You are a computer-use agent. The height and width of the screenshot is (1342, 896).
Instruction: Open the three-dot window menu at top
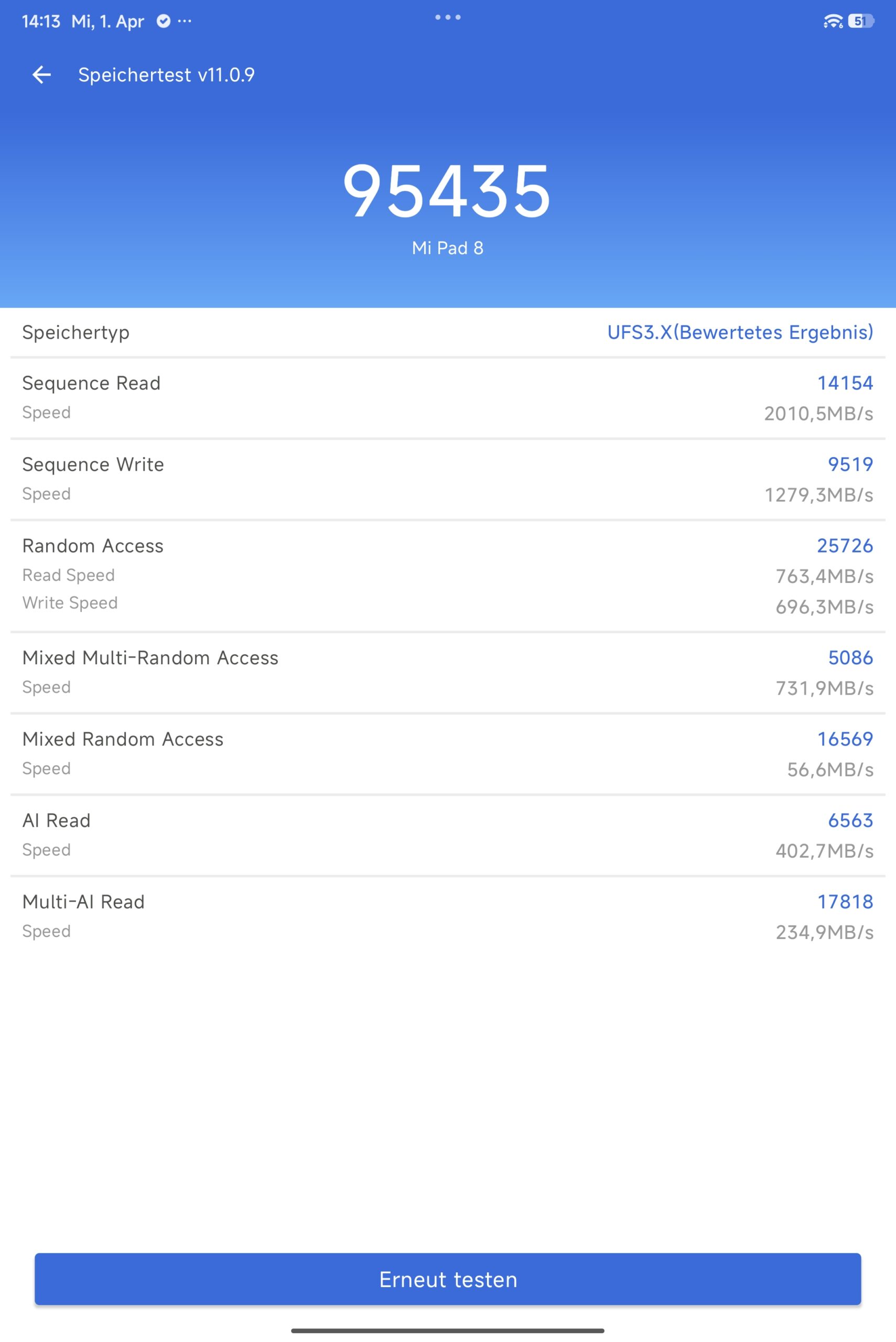pyautogui.click(x=447, y=17)
